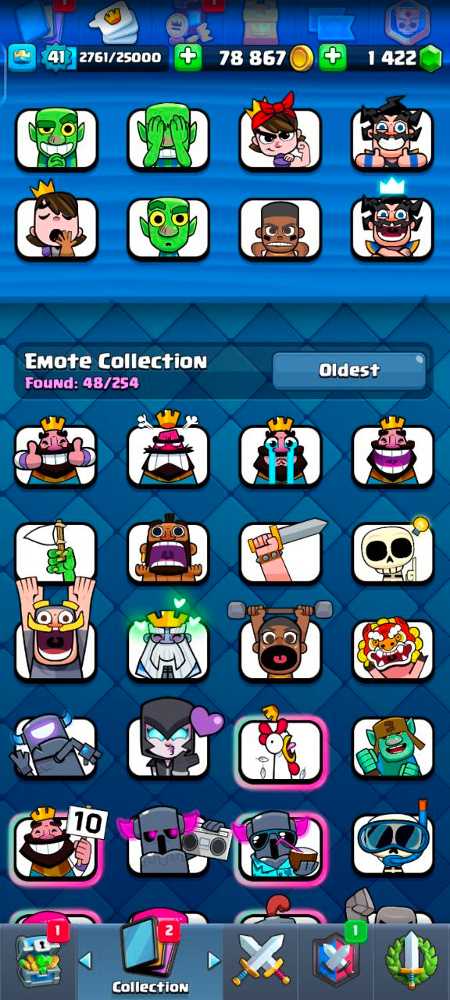The height and width of the screenshot is (1000, 450).
Task: Select the King thumbs-up emote
Action: point(56,452)
